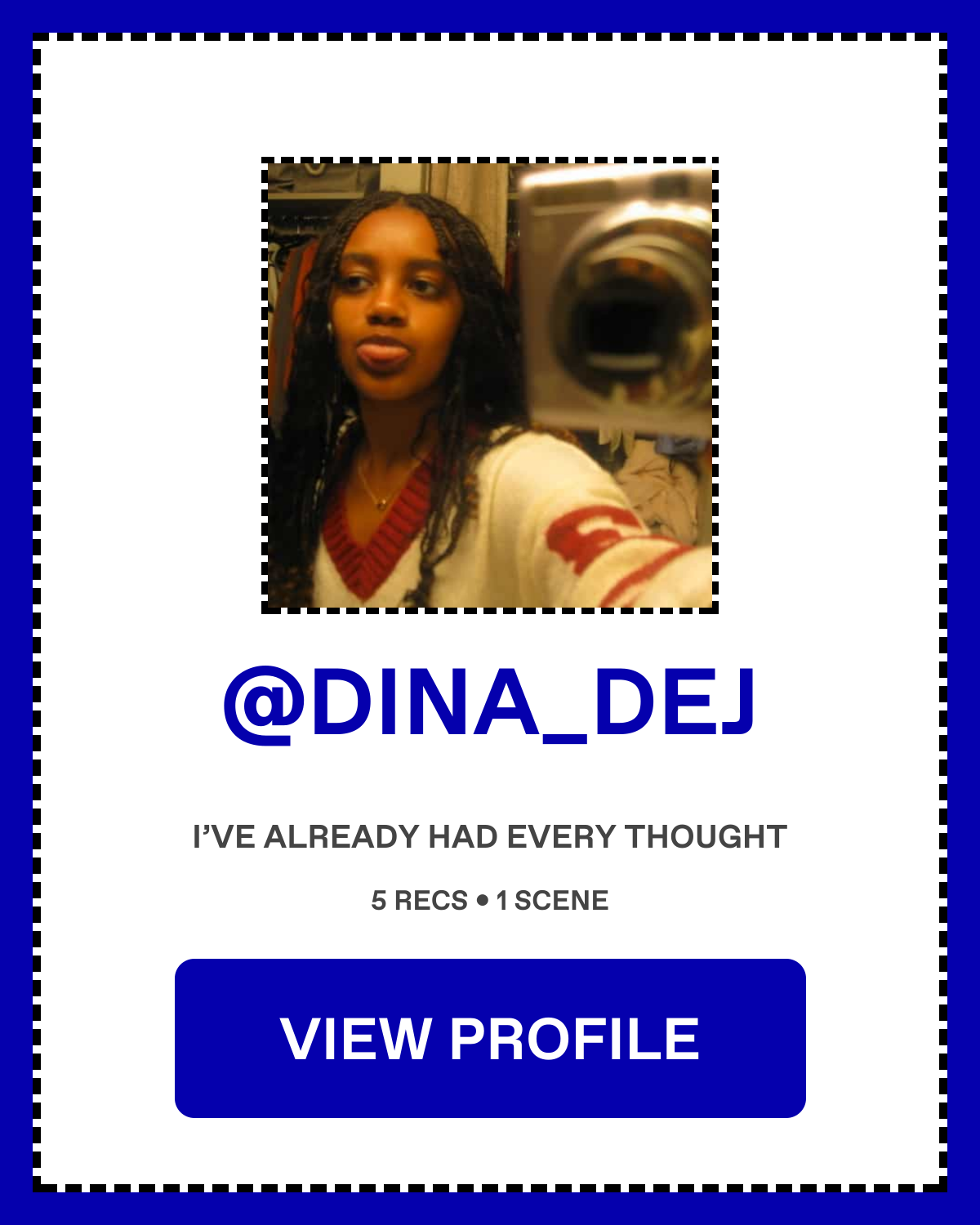This screenshot has width=980, height=1225.
Task: Tap the View Profile button
Action: click(490, 1038)
